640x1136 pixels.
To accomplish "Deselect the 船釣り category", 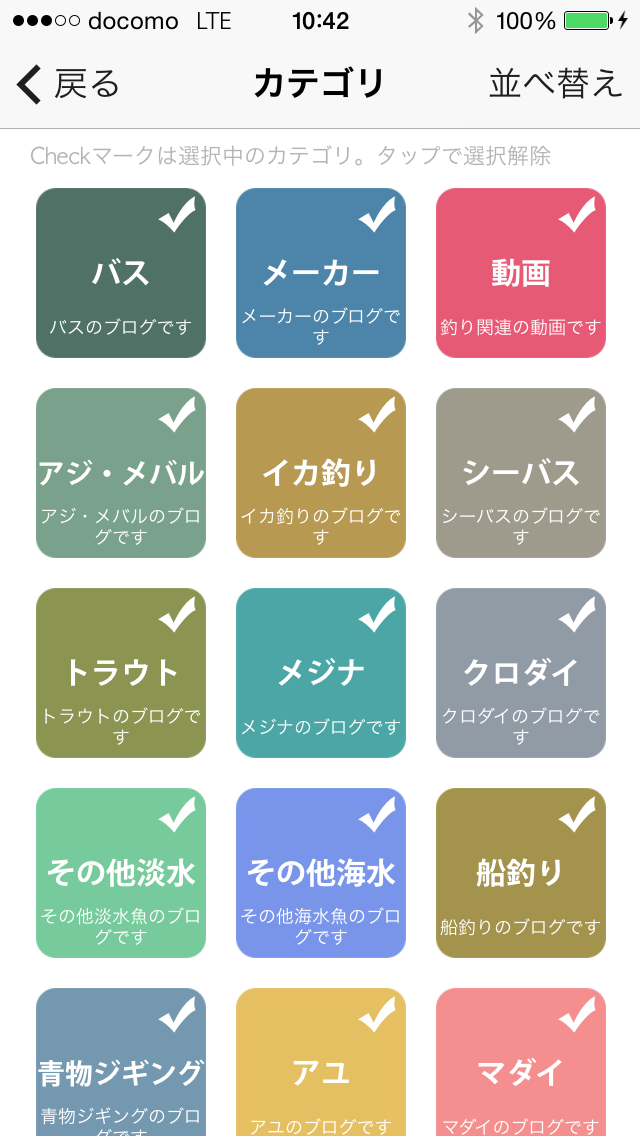I will point(521,873).
